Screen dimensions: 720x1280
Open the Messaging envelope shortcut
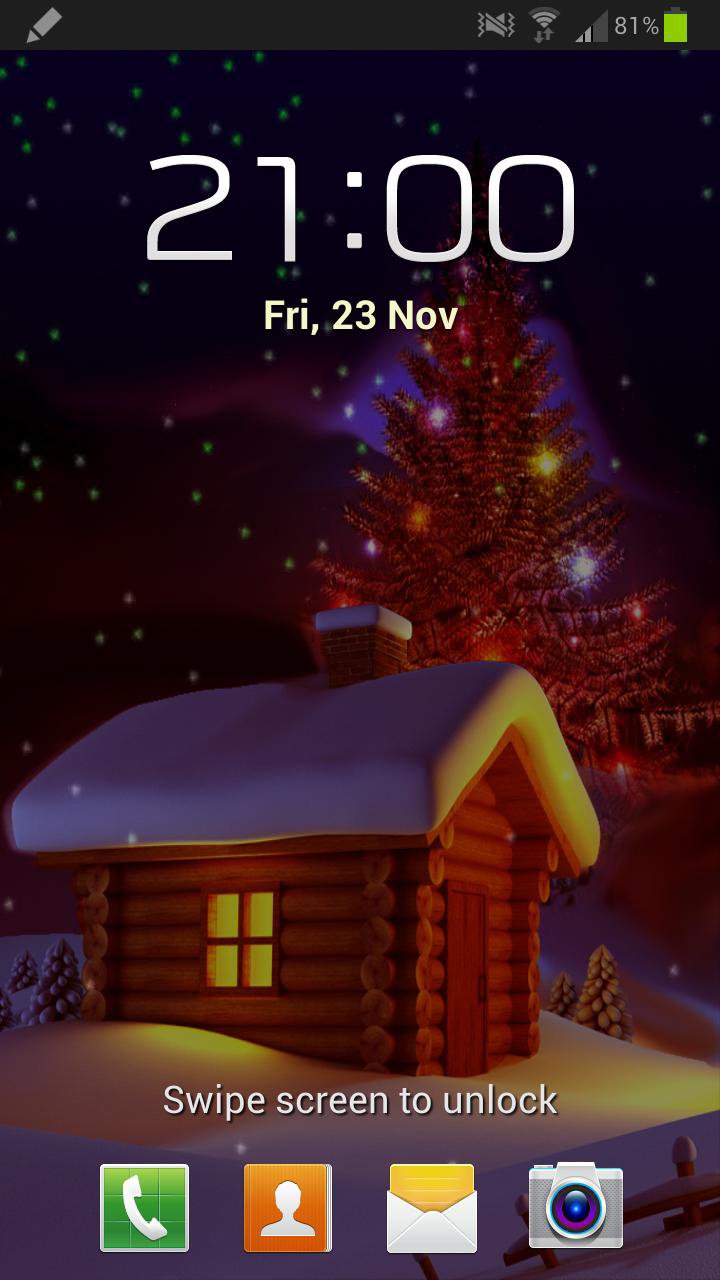[x=432, y=1207]
